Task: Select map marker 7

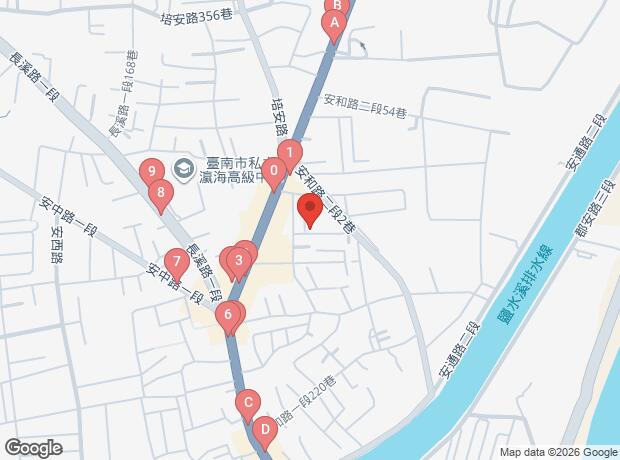Action: [x=177, y=264]
